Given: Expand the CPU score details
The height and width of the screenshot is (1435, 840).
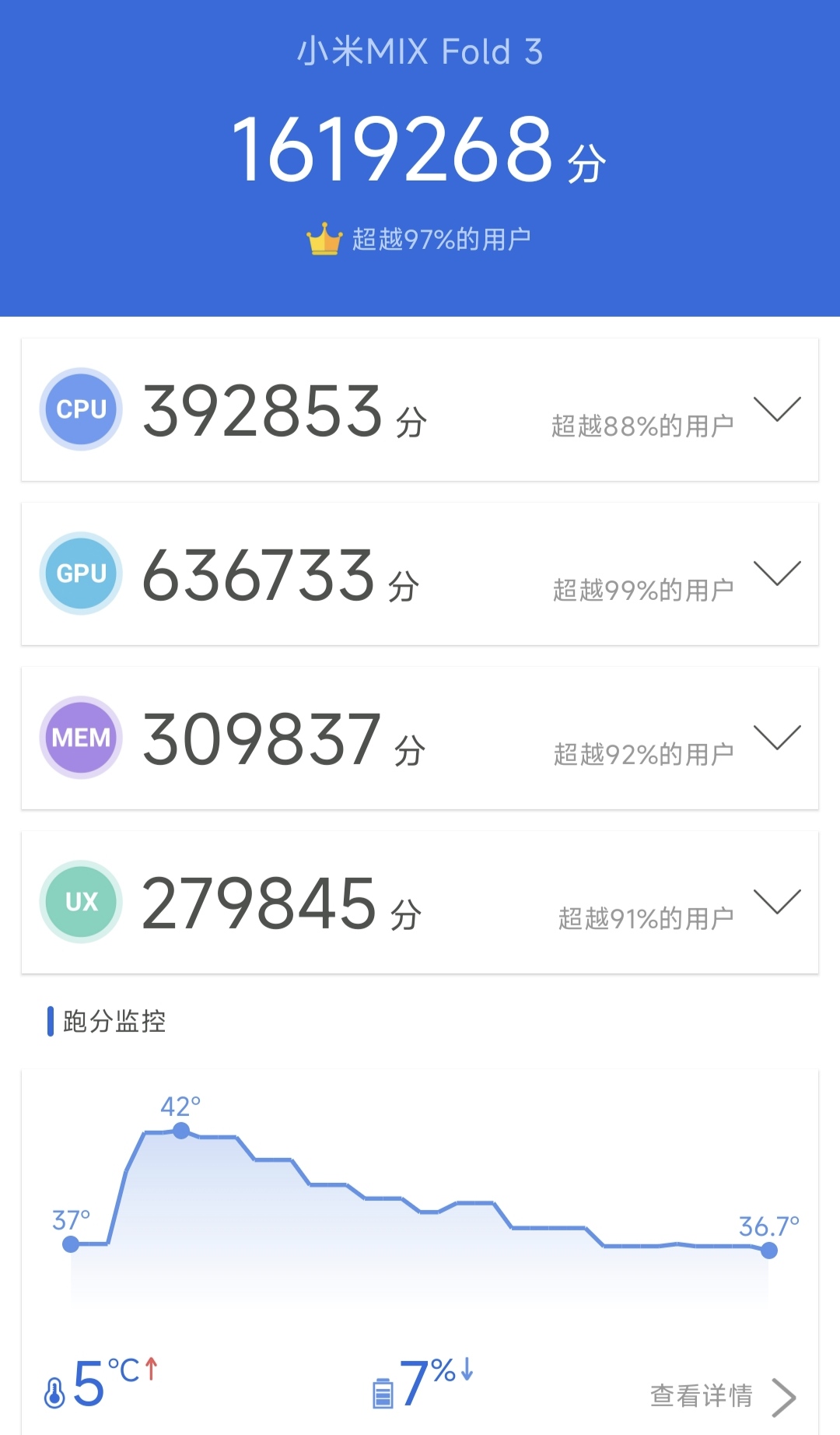Looking at the screenshot, I should coord(777,409).
